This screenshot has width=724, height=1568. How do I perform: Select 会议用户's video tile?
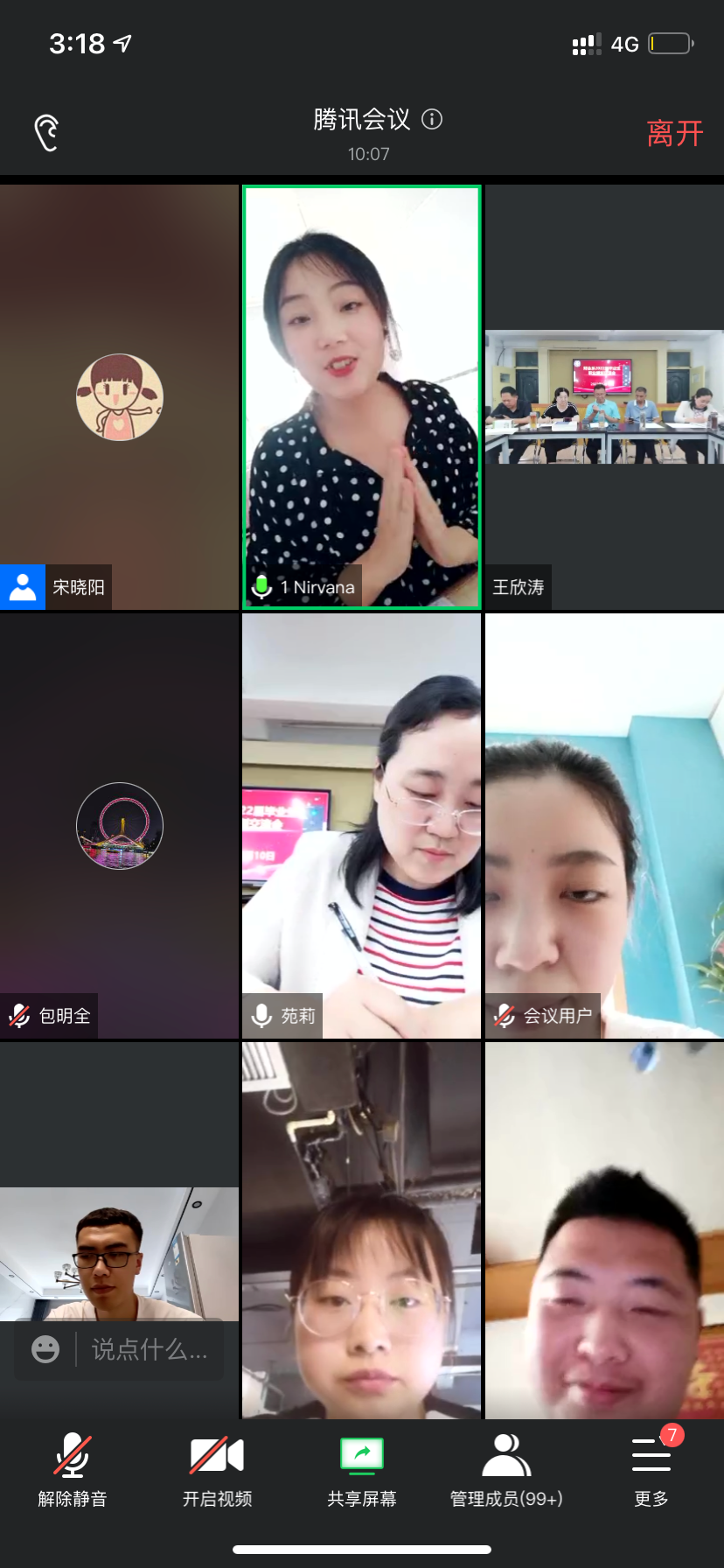pos(604,826)
